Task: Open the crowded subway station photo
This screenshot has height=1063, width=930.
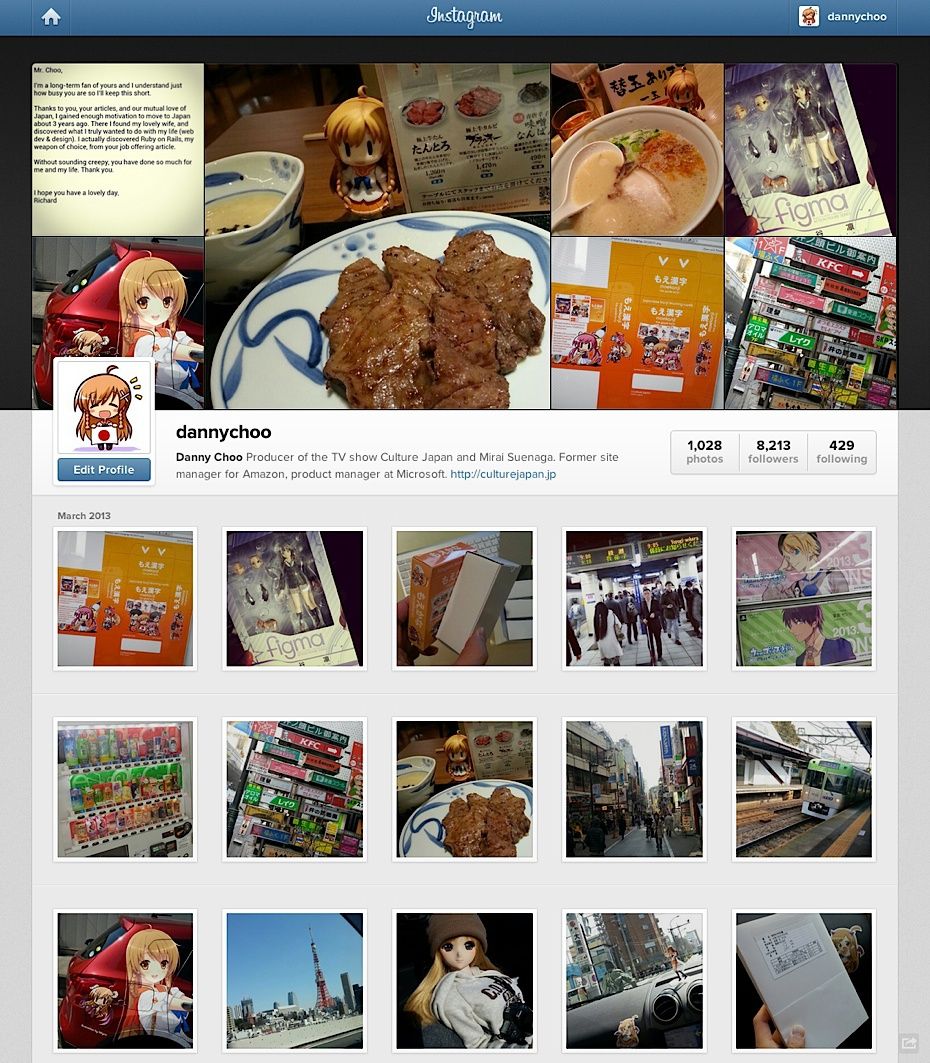Action: tap(634, 598)
